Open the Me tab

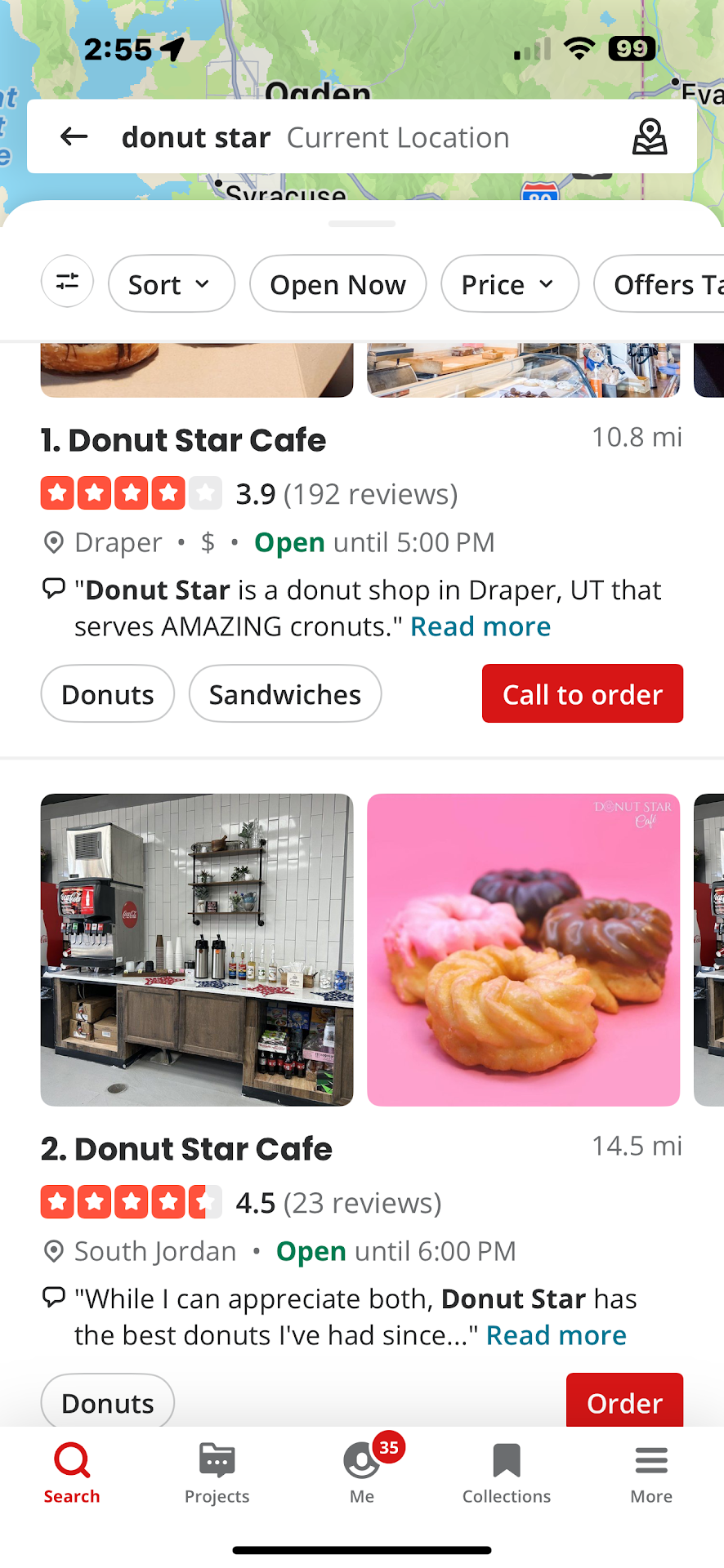(362, 1472)
